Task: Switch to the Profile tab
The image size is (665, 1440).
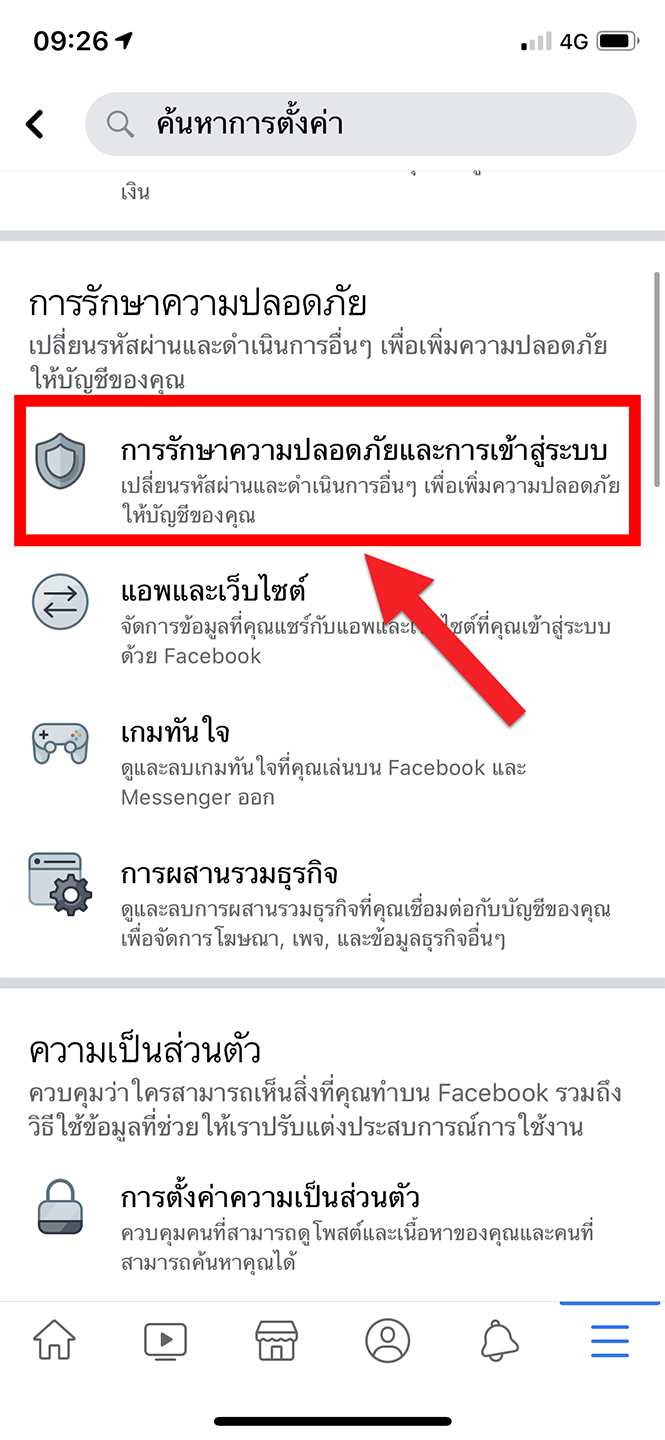Action: [388, 1339]
